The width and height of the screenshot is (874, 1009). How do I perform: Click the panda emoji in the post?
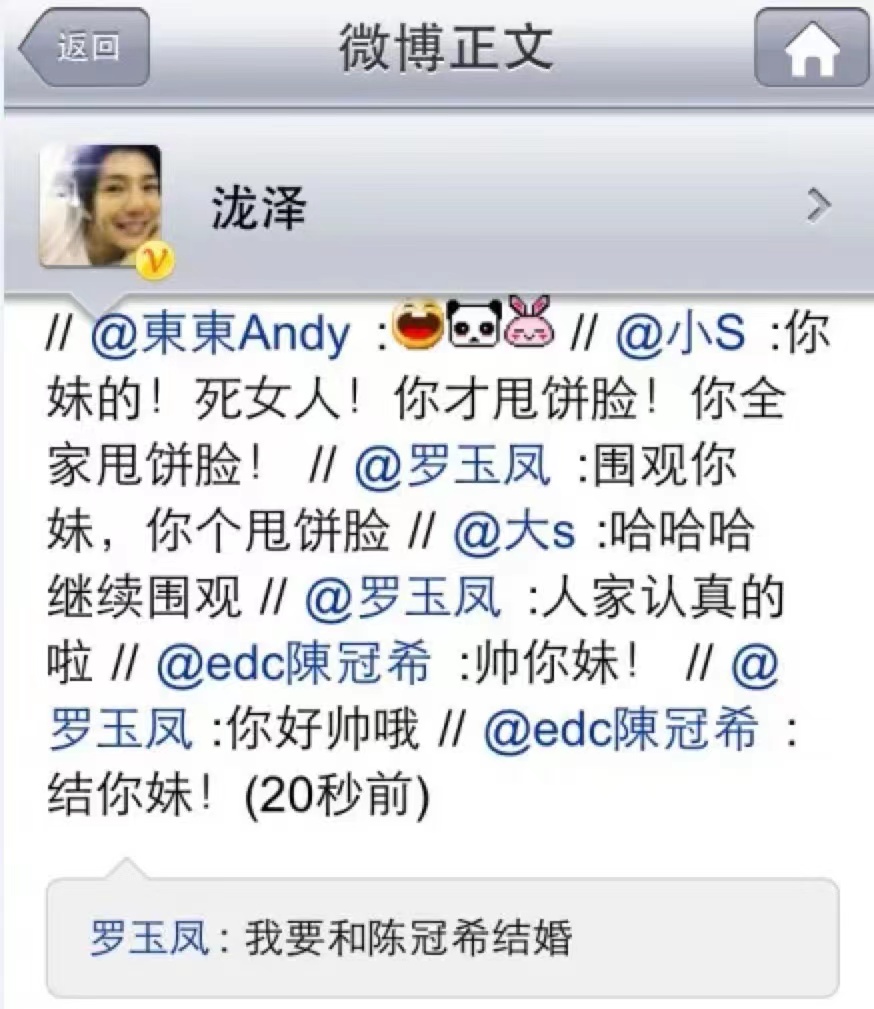[472, 331]
